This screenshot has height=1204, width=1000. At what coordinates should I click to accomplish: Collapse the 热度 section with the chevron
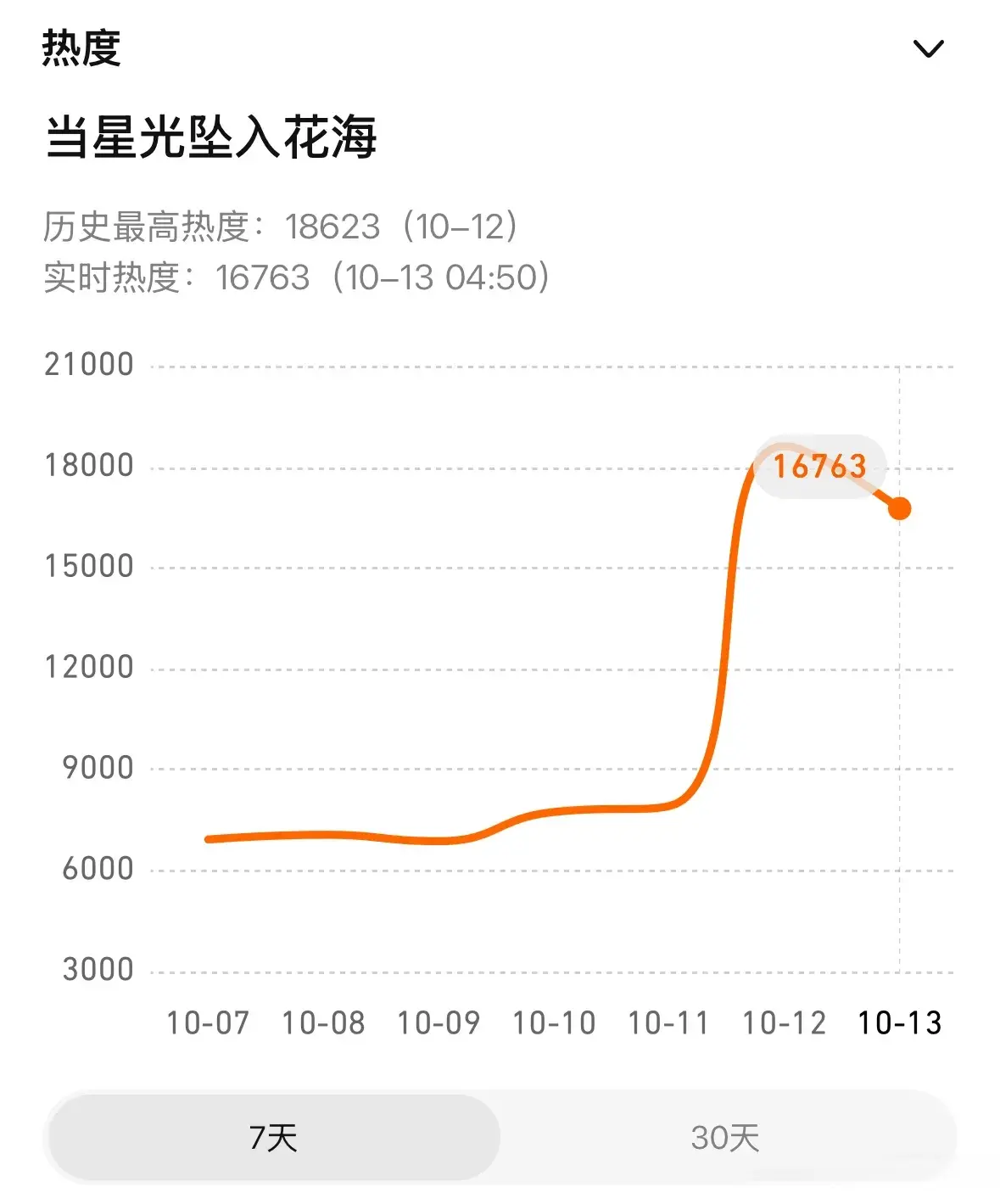928,49
